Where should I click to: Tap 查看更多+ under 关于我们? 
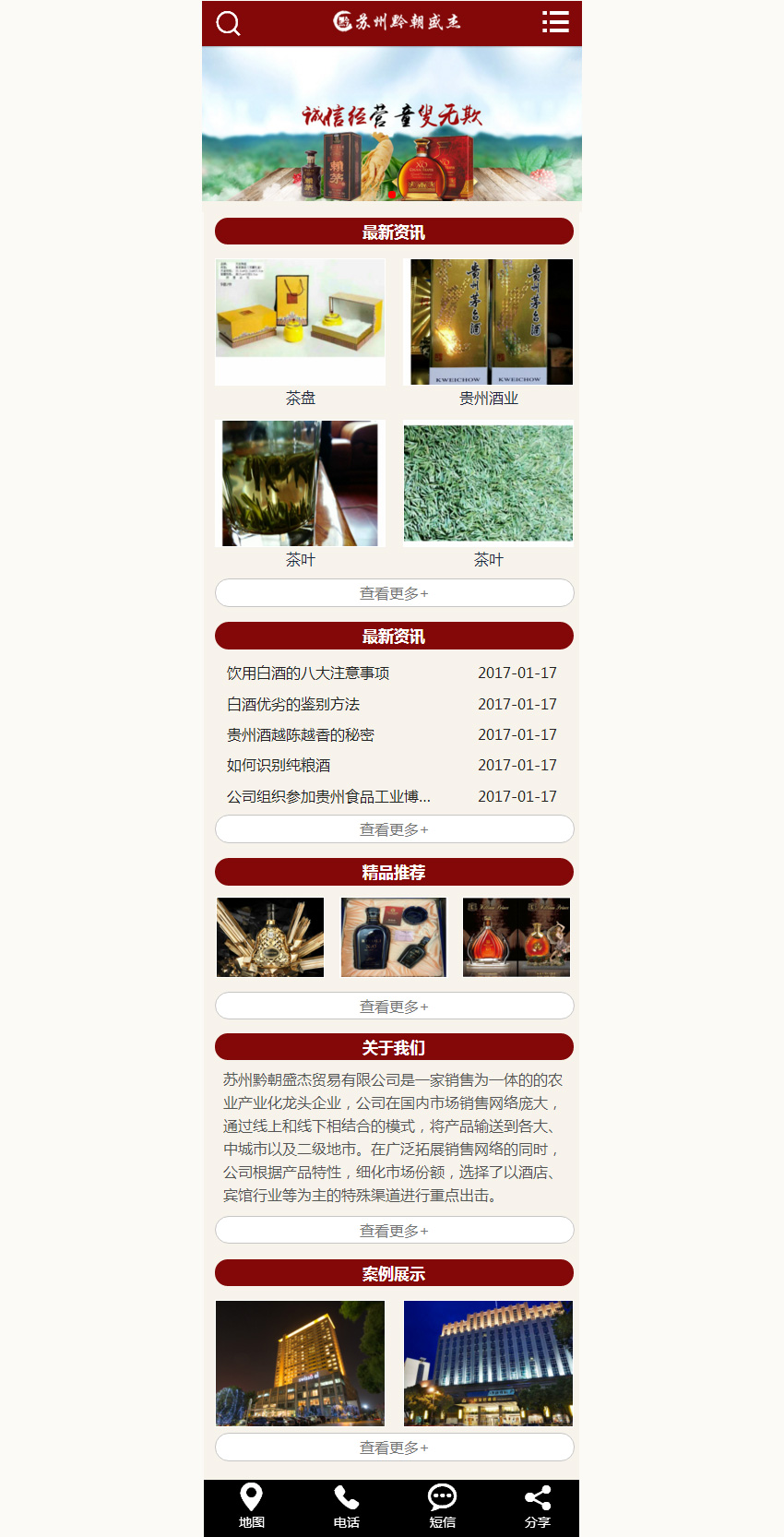(x=394, y=1231)
